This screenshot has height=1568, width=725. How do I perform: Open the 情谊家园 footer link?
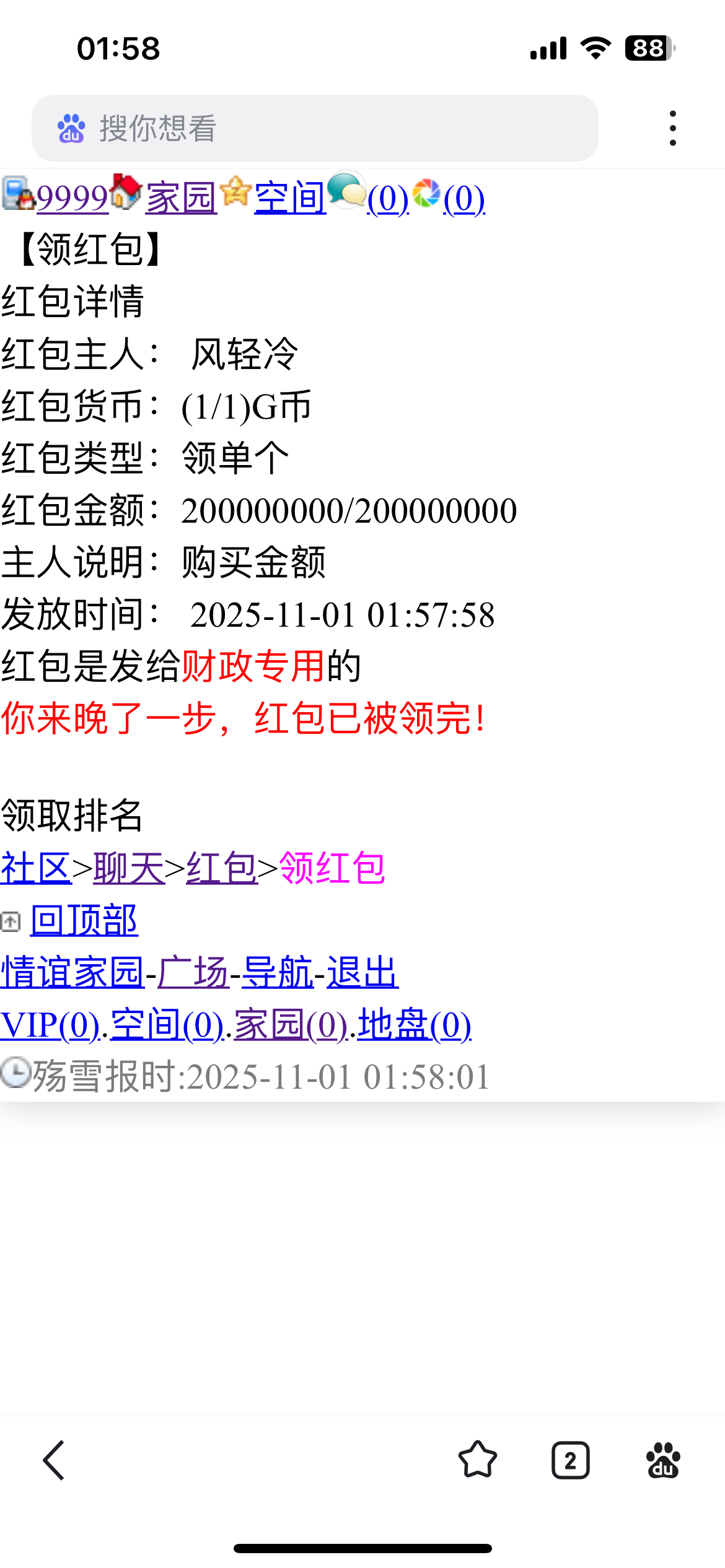point(72,973)
